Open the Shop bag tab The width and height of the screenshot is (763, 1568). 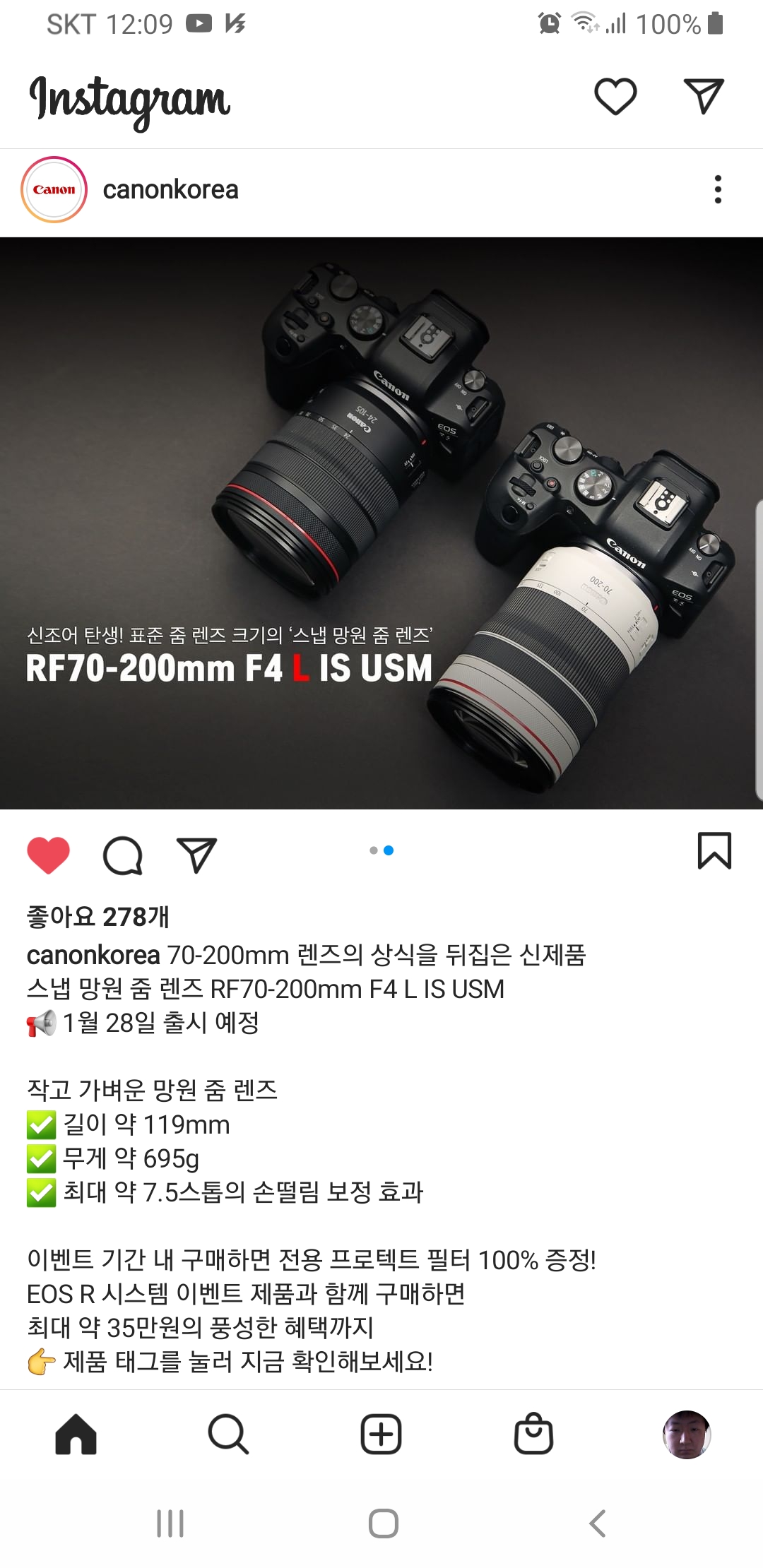533,1435
